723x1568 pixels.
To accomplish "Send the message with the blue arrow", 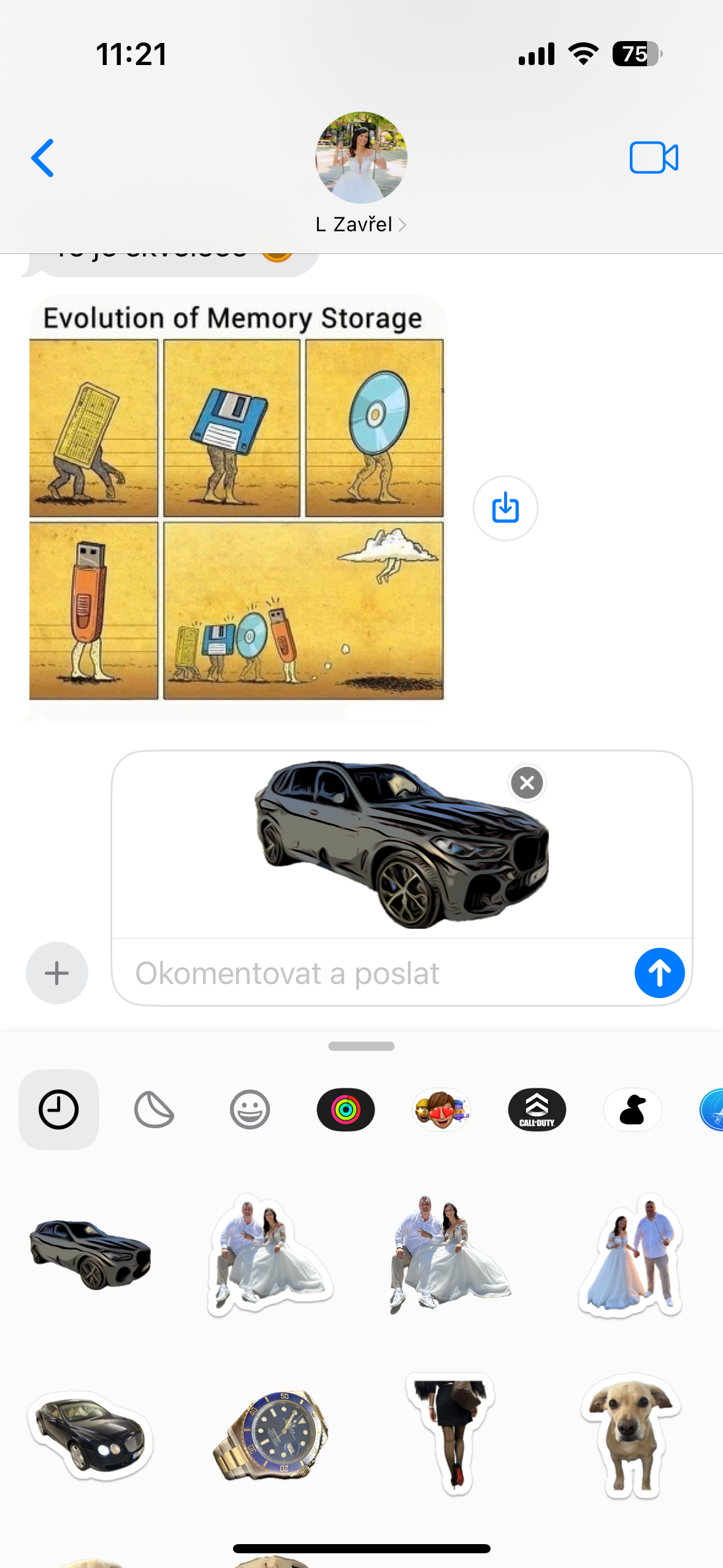I will click(659, 973).
